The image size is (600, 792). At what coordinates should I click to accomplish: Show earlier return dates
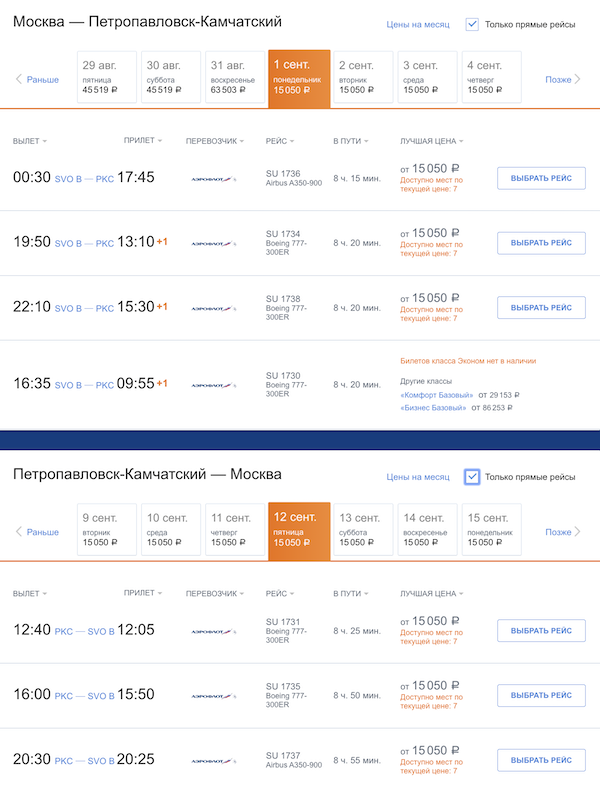coord(38,532)
